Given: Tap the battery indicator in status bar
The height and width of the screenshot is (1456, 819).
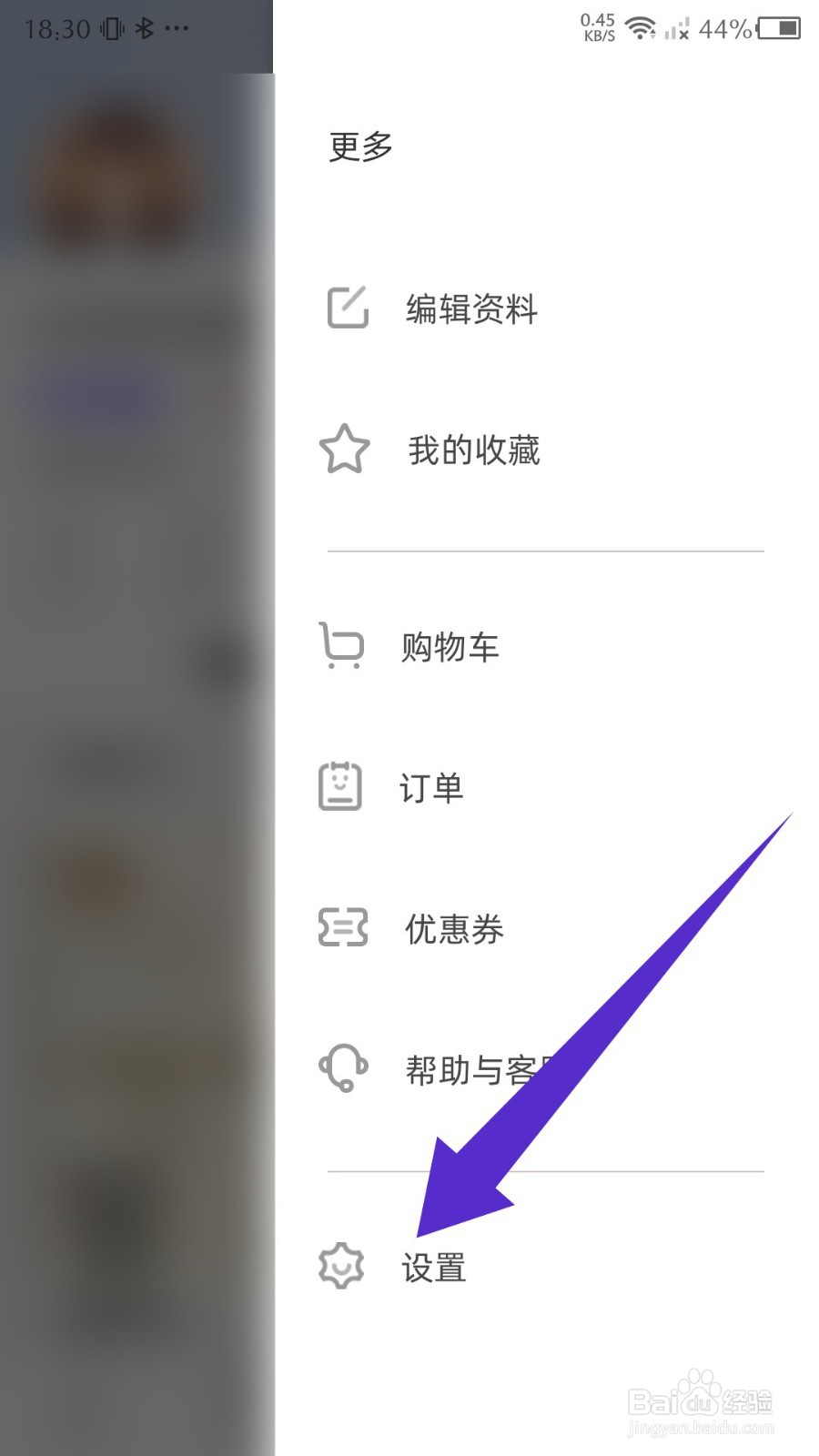Looking at the screenshot, I should 778,30.
